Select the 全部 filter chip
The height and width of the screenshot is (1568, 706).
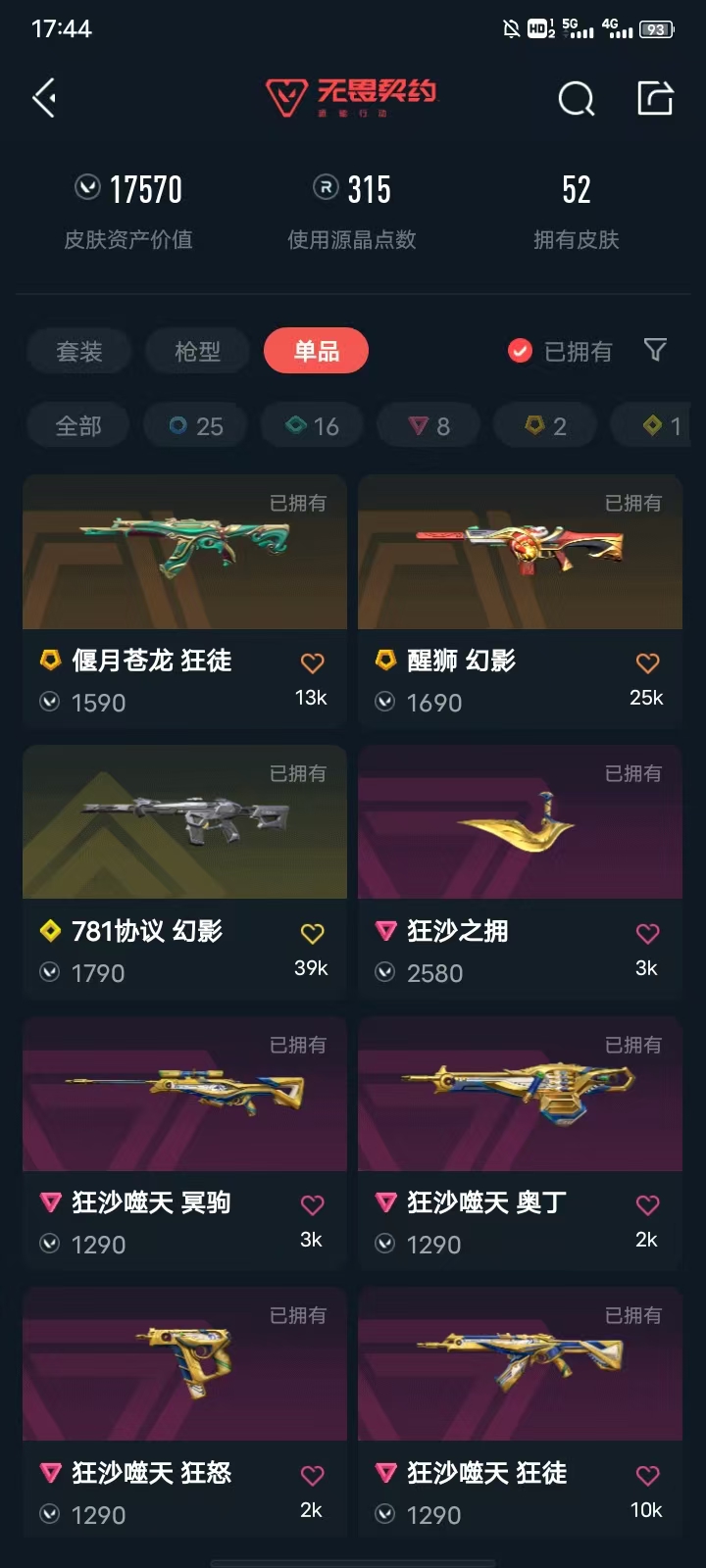[78, 425]
